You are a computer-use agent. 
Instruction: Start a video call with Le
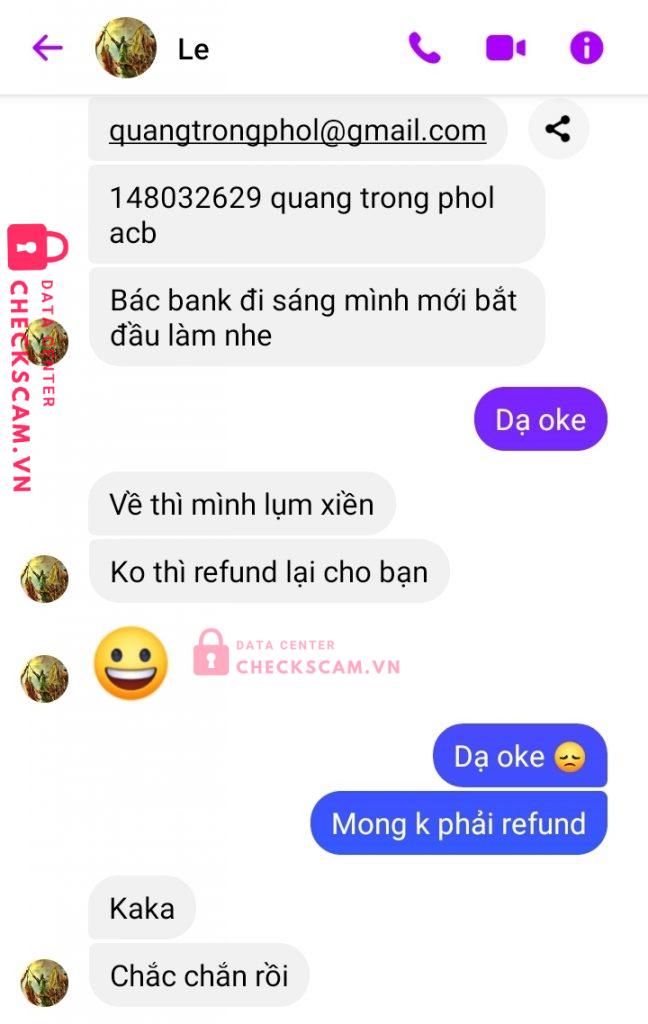point(505,47)
